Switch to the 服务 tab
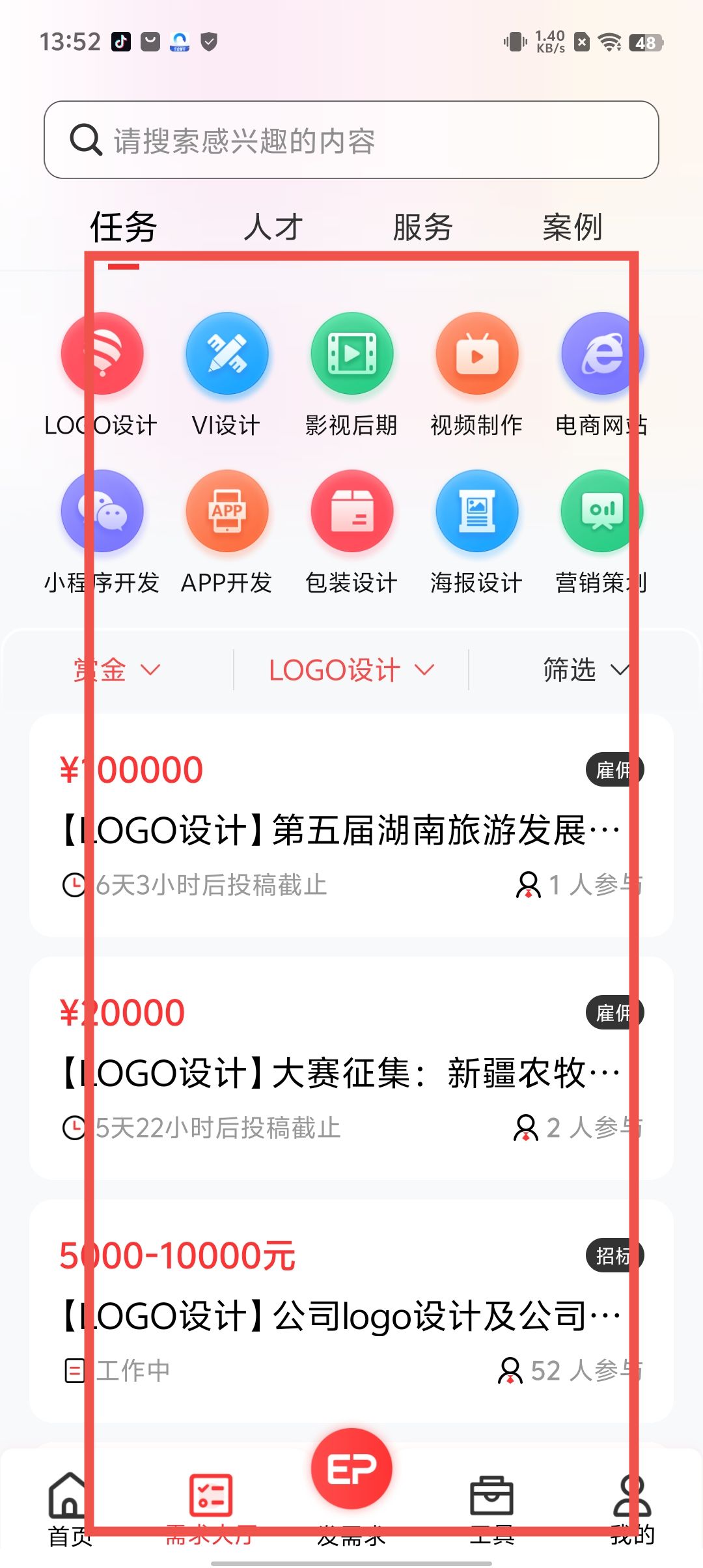This screenshot has width=703, height=1568. (x=422, y=227)
